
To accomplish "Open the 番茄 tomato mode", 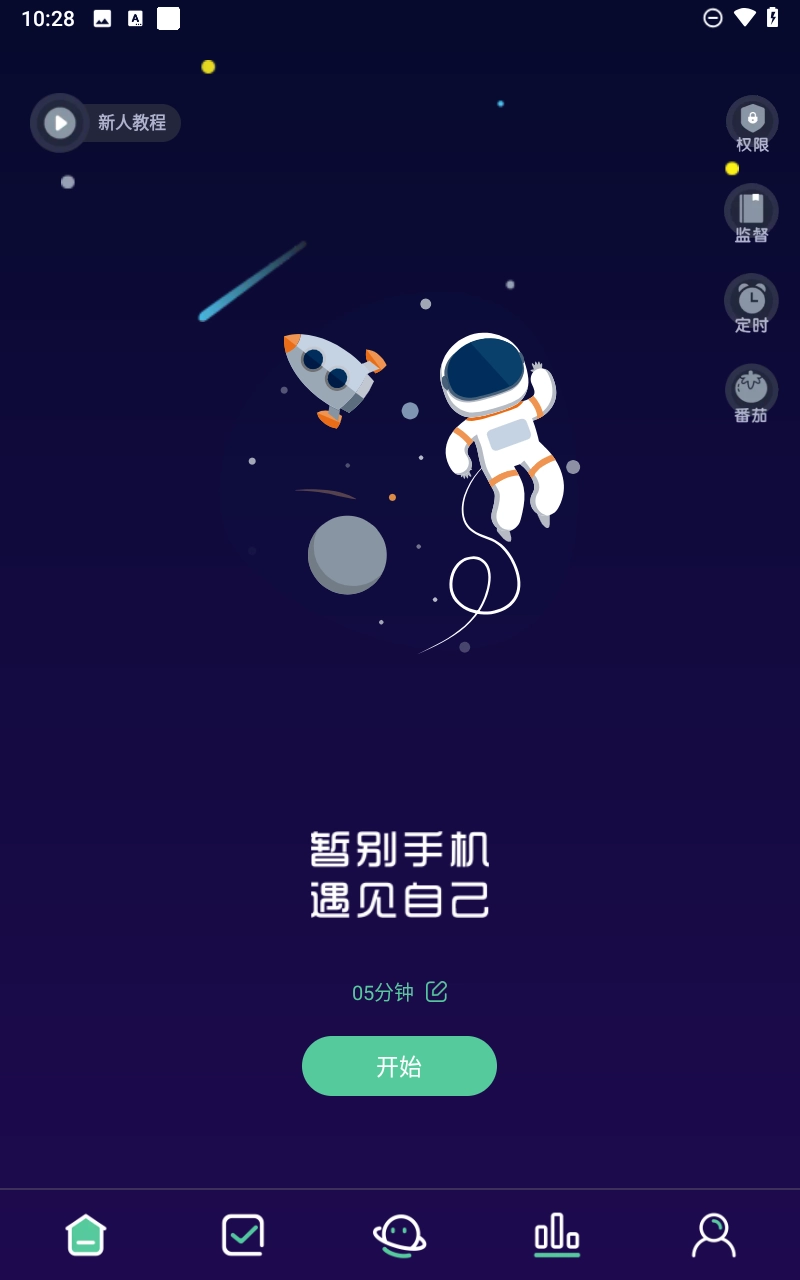I will [x=751, y=394].
